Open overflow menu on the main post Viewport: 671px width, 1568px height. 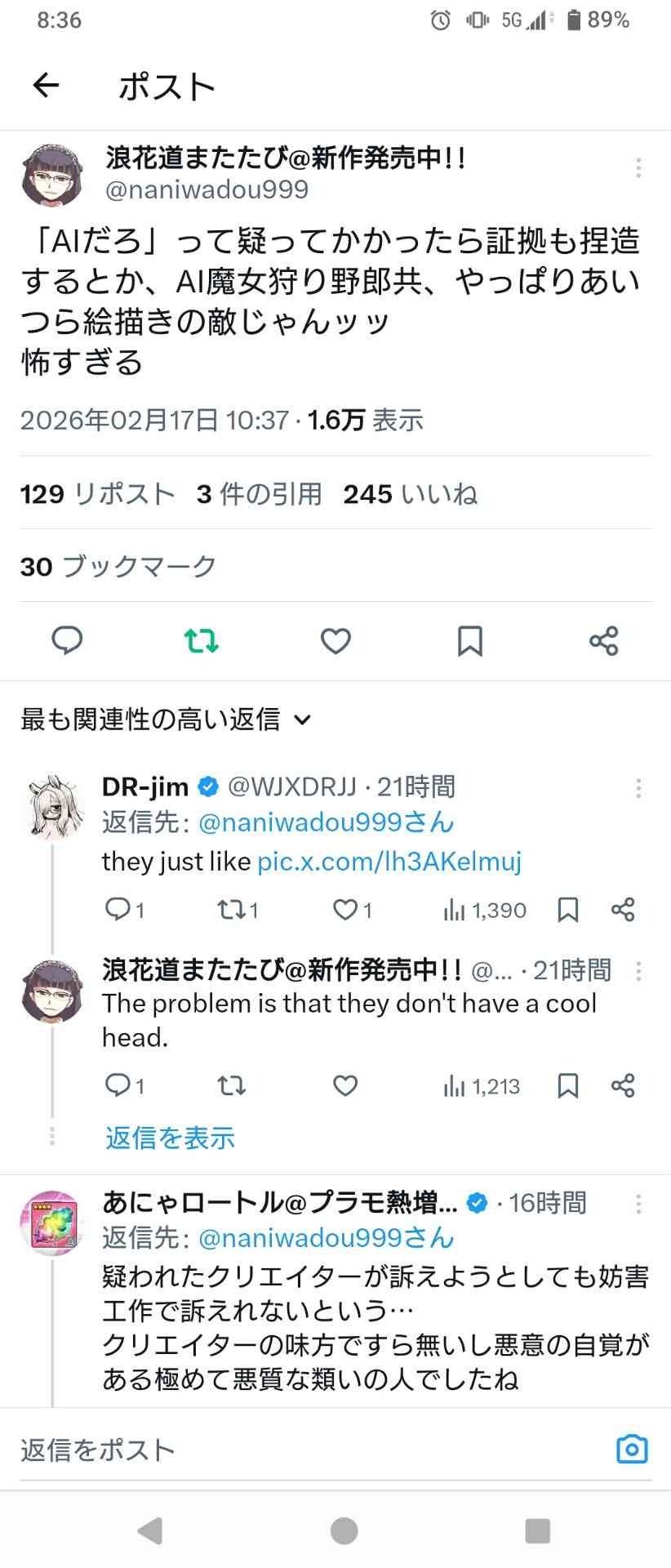click(x=638, y=167)
